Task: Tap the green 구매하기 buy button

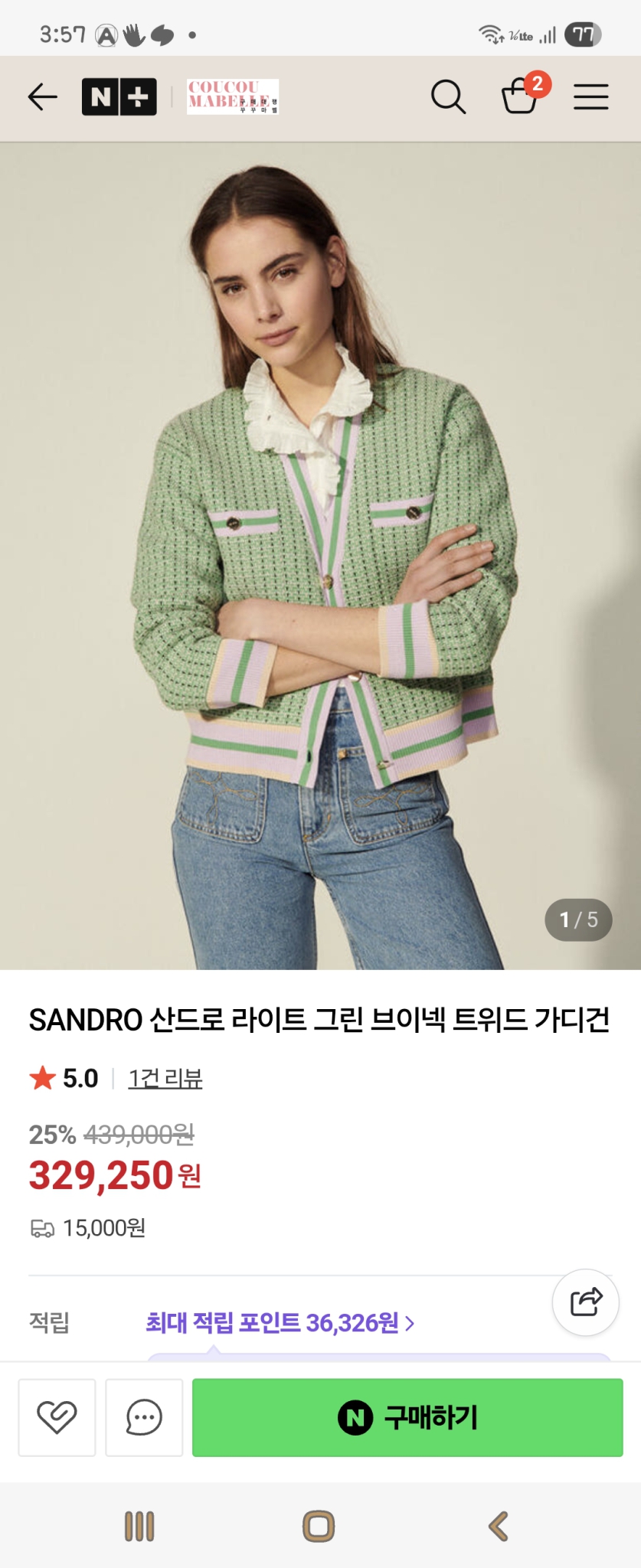Action: [407, 1417]
